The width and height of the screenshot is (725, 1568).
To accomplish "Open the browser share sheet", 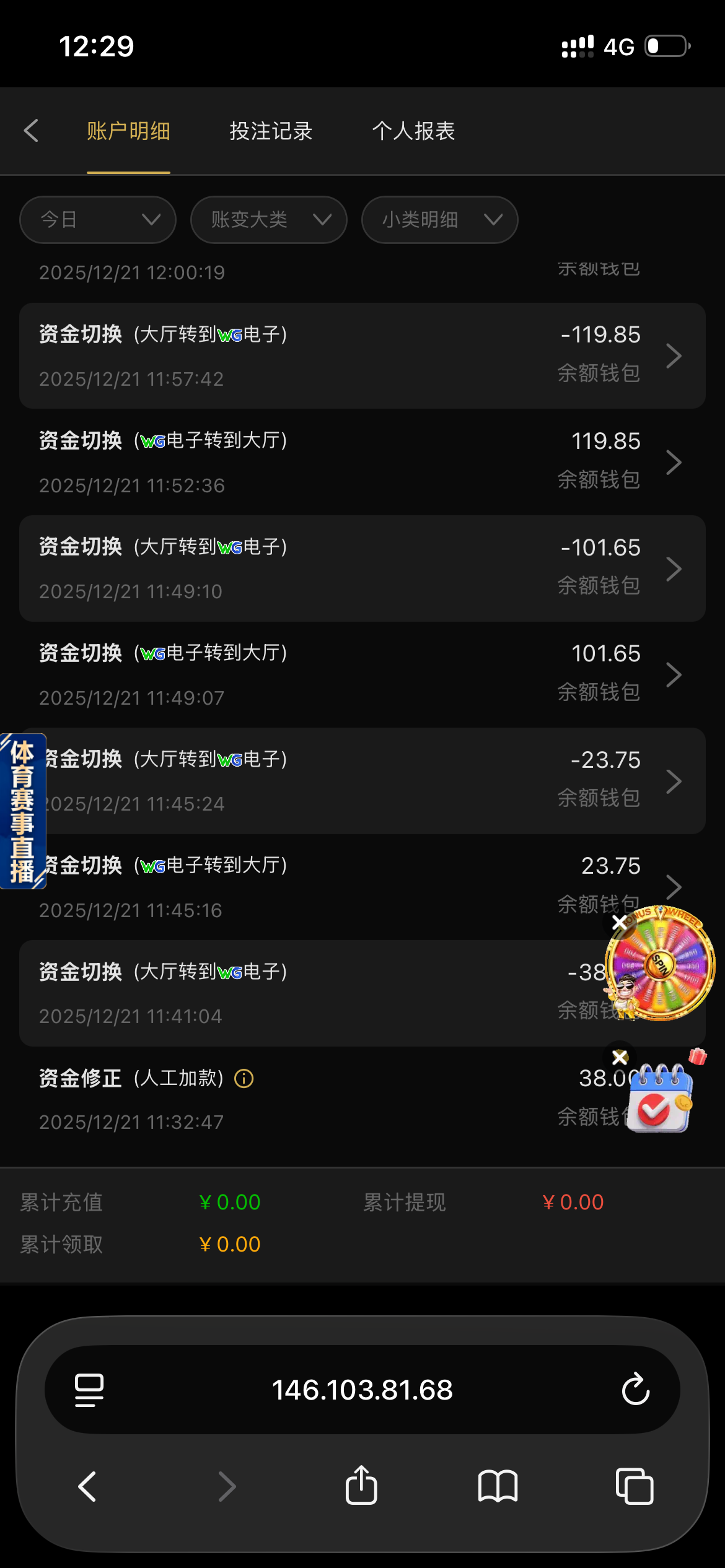I will 361,1486.
